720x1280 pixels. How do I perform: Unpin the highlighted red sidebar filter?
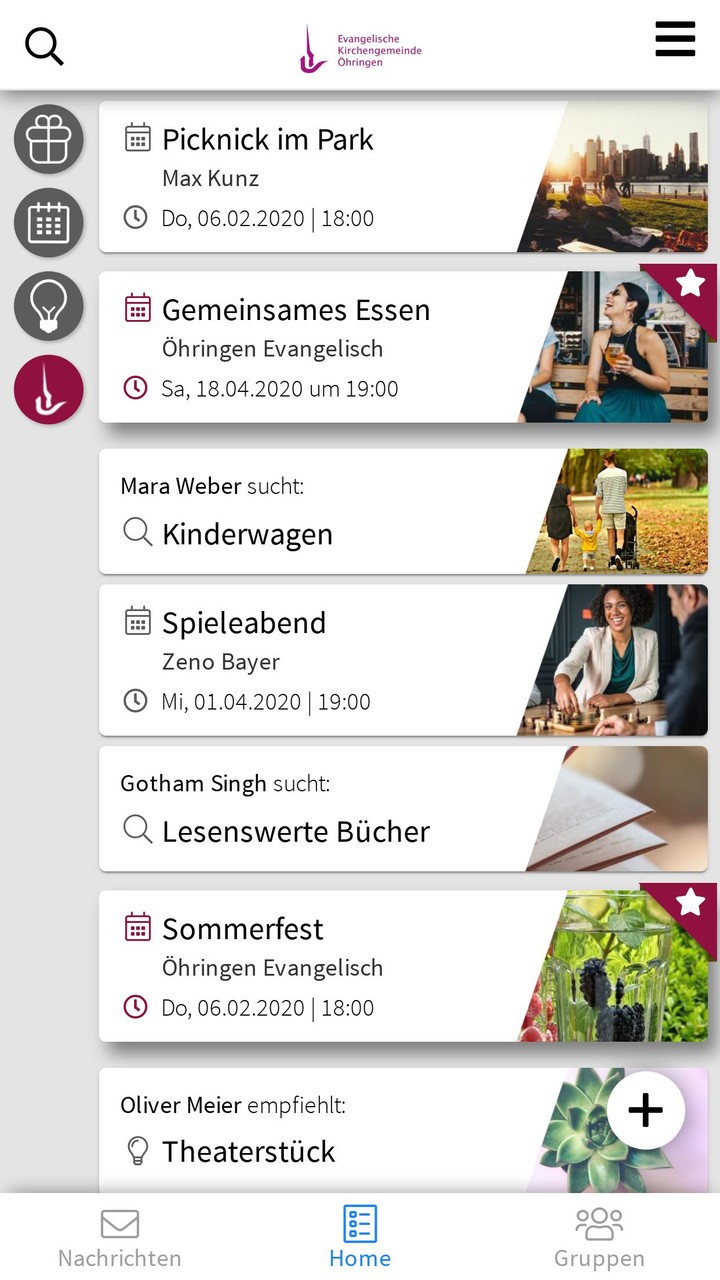click(x=48, y=389)
